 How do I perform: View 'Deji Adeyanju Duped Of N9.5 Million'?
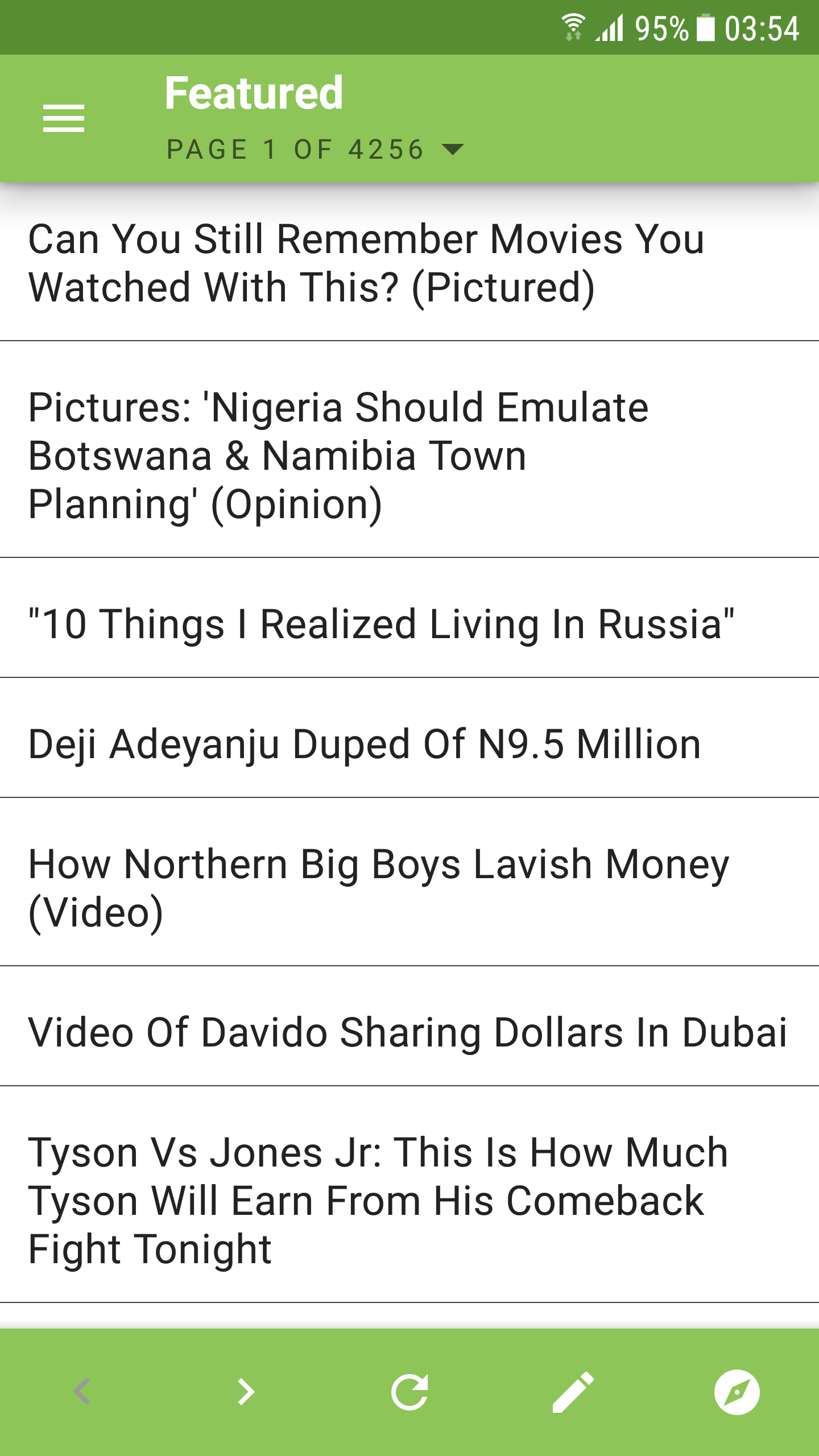tap(365, 744)
